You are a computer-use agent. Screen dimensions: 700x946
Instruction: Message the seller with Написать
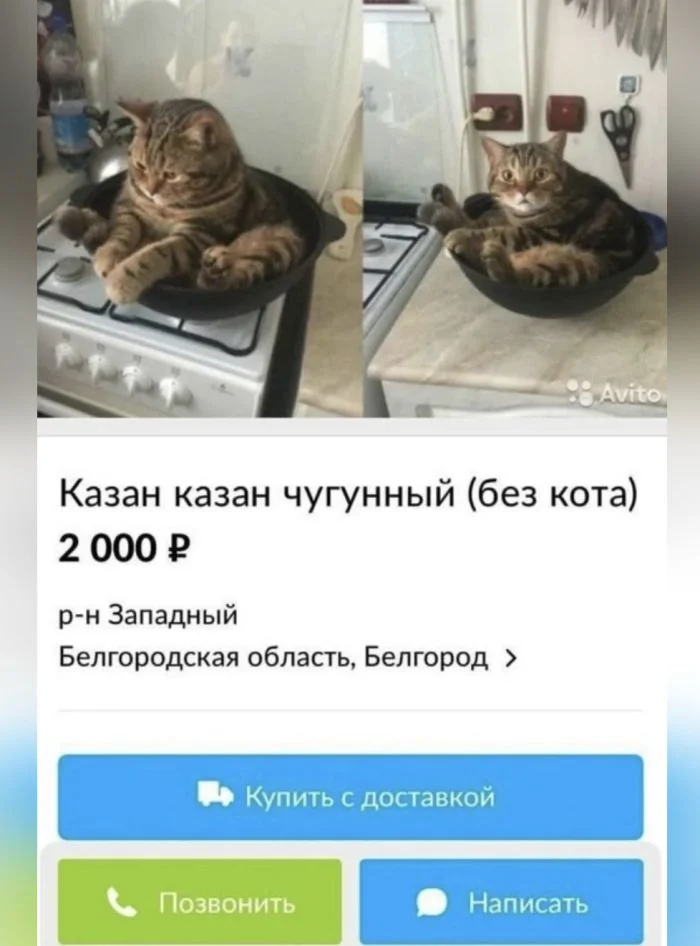[x=501, y=902]
